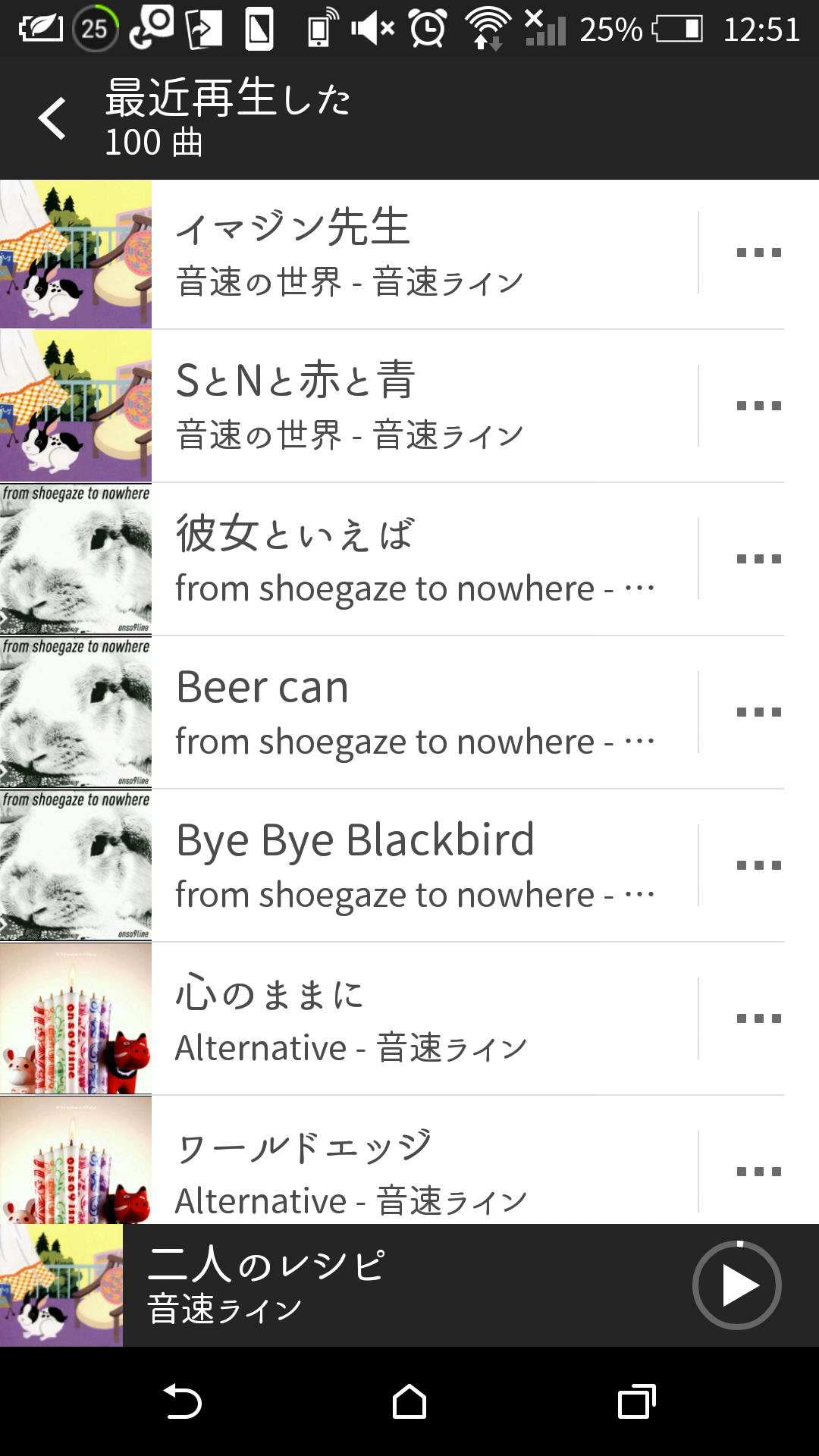Open the options menu for Beer can
This screenshot has width=819, height=1456.
tap(758, 711)
